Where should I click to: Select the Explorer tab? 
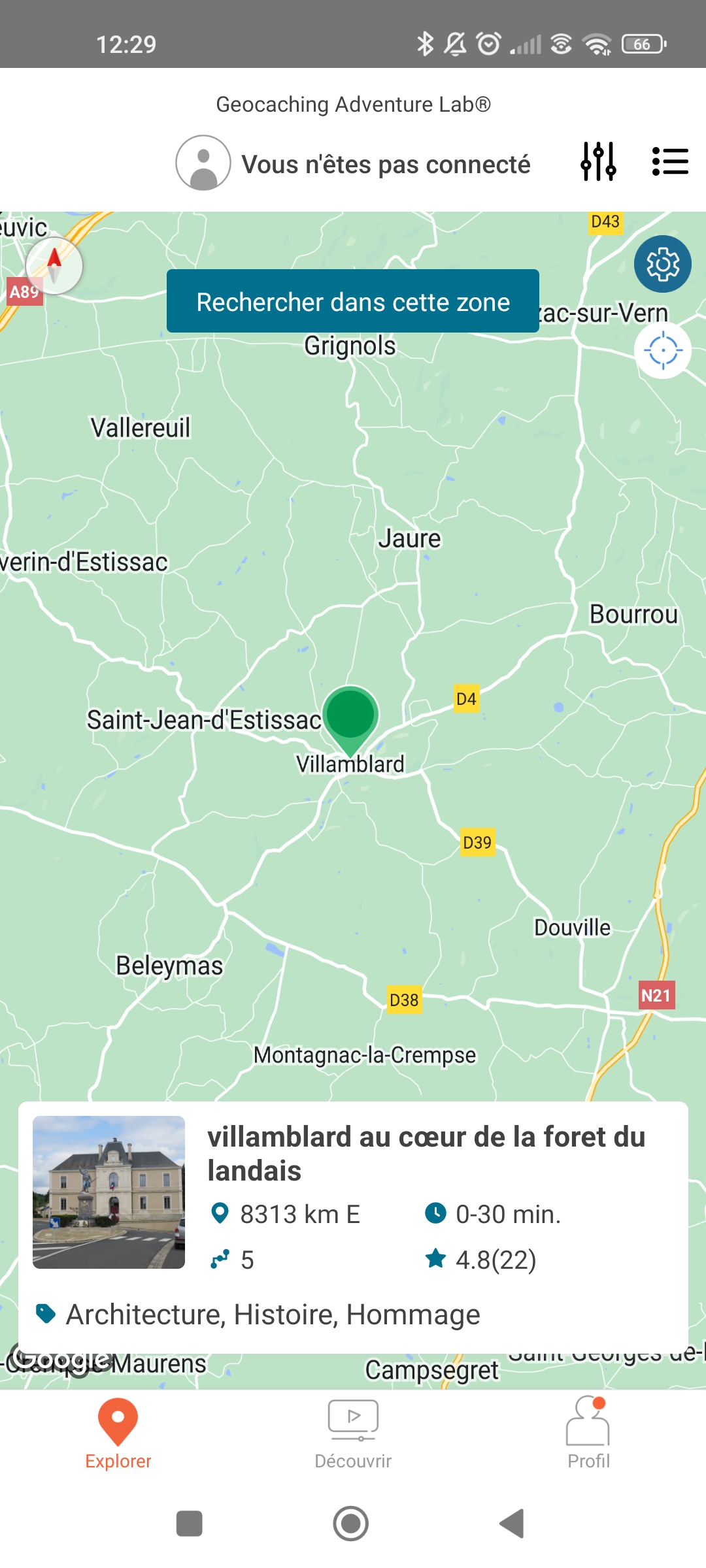pos(118,1435)
